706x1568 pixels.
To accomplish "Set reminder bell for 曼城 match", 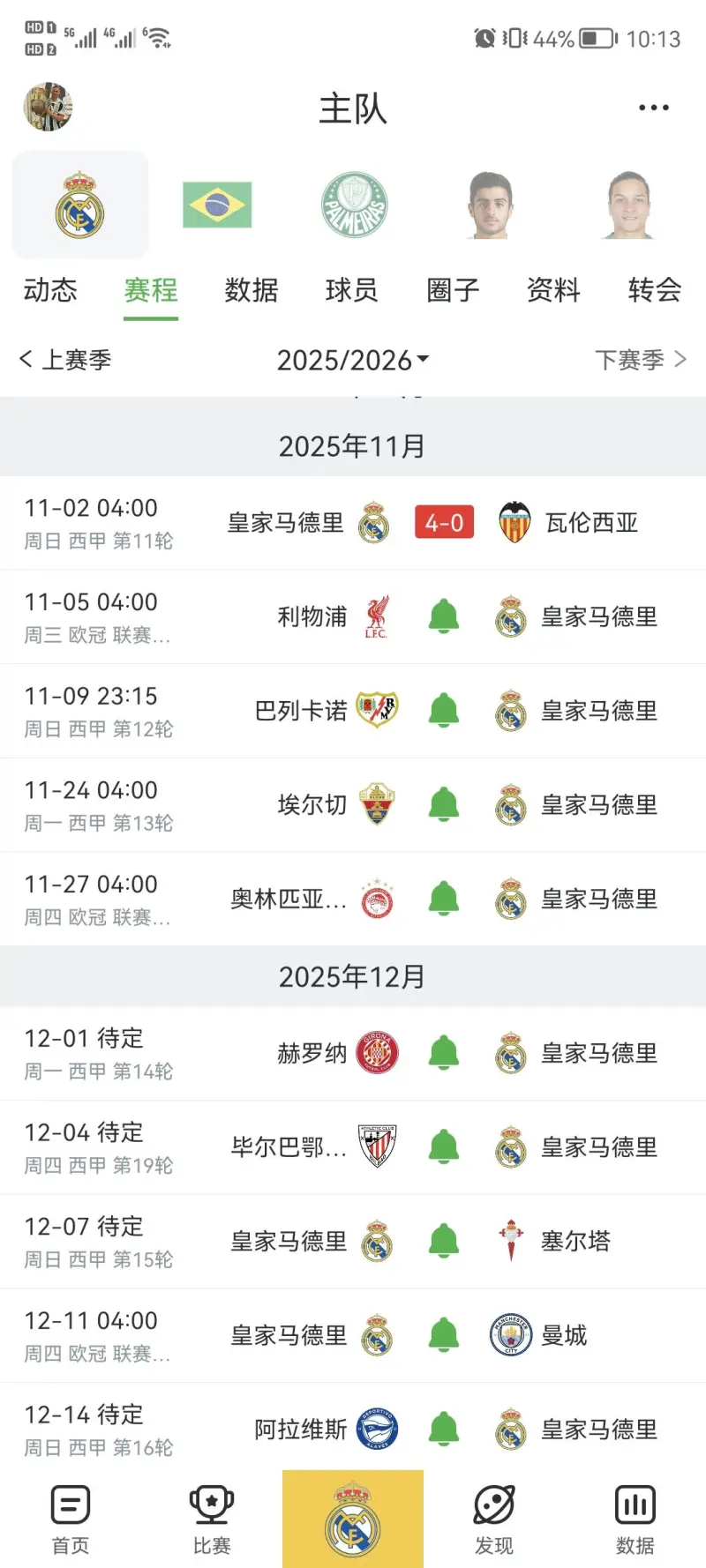I will pos(444,1335).
